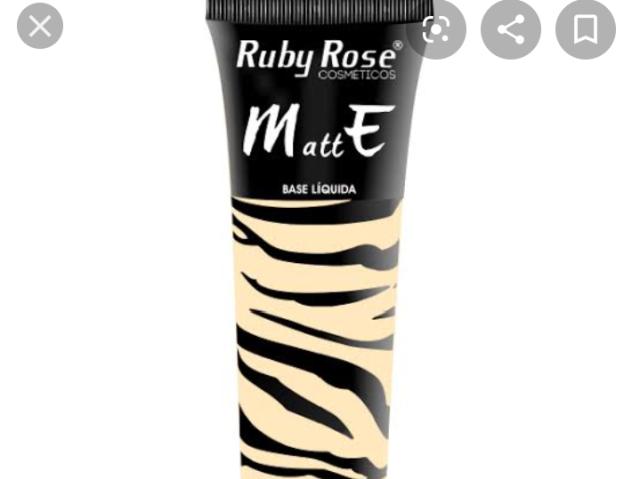Share this image
640x479 pixels.
pos(511,29)
